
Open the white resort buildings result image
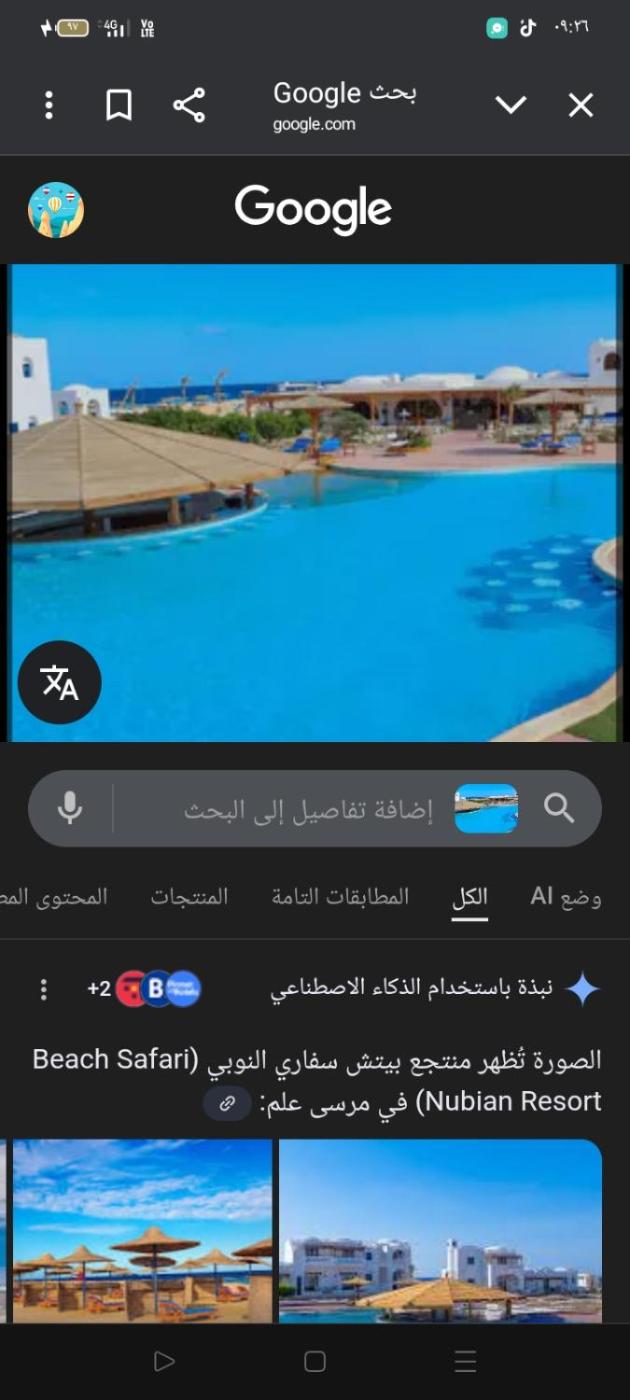(440, 1230)
